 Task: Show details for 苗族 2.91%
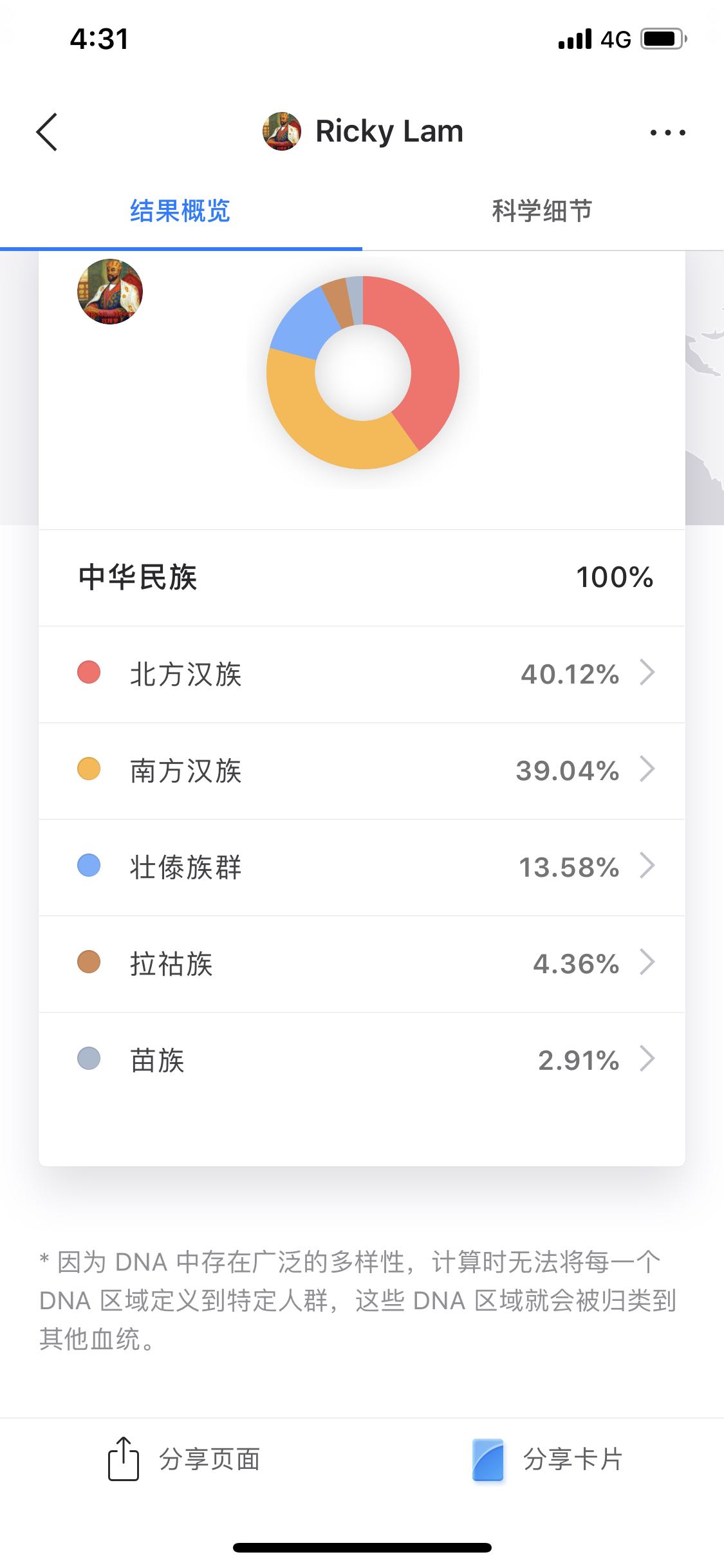point(362,1060)
